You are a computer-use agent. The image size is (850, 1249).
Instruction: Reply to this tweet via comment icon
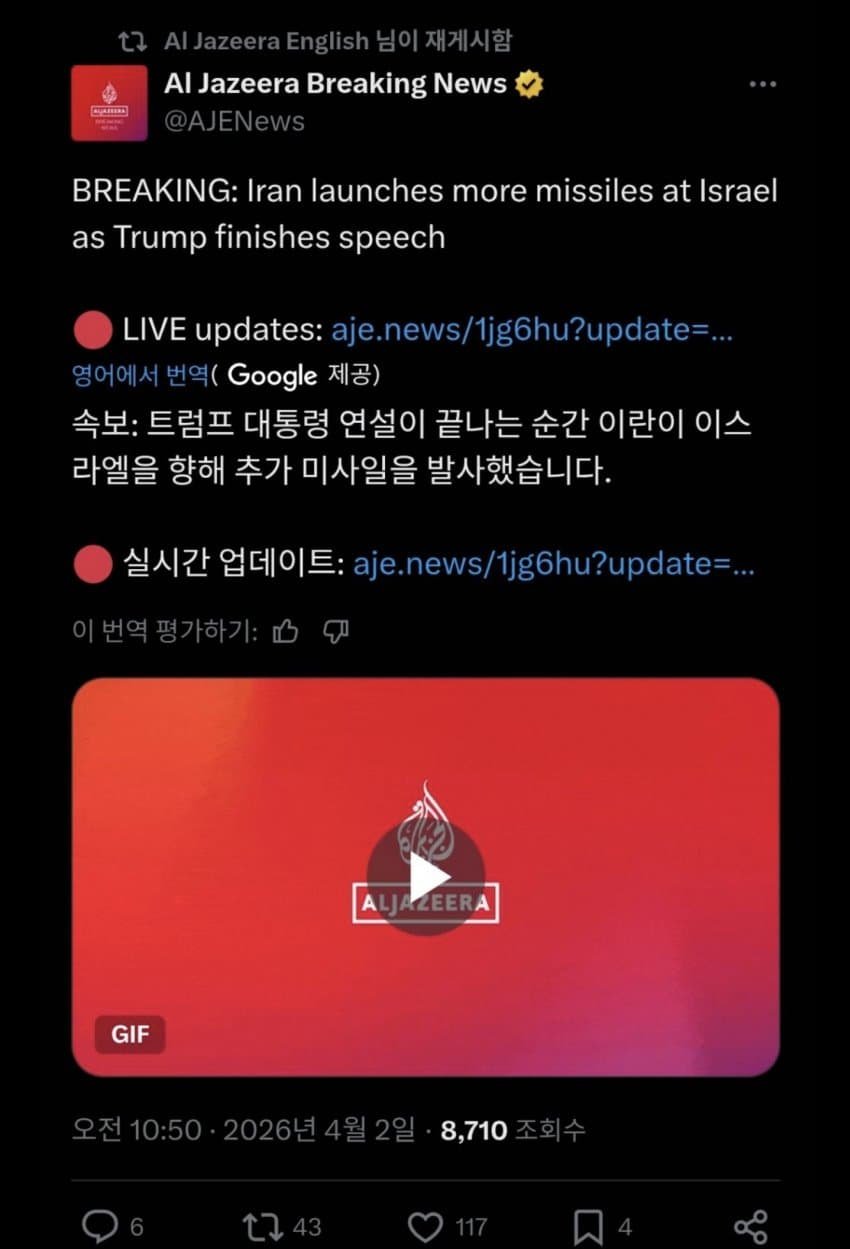click(x=99, y=1225)
